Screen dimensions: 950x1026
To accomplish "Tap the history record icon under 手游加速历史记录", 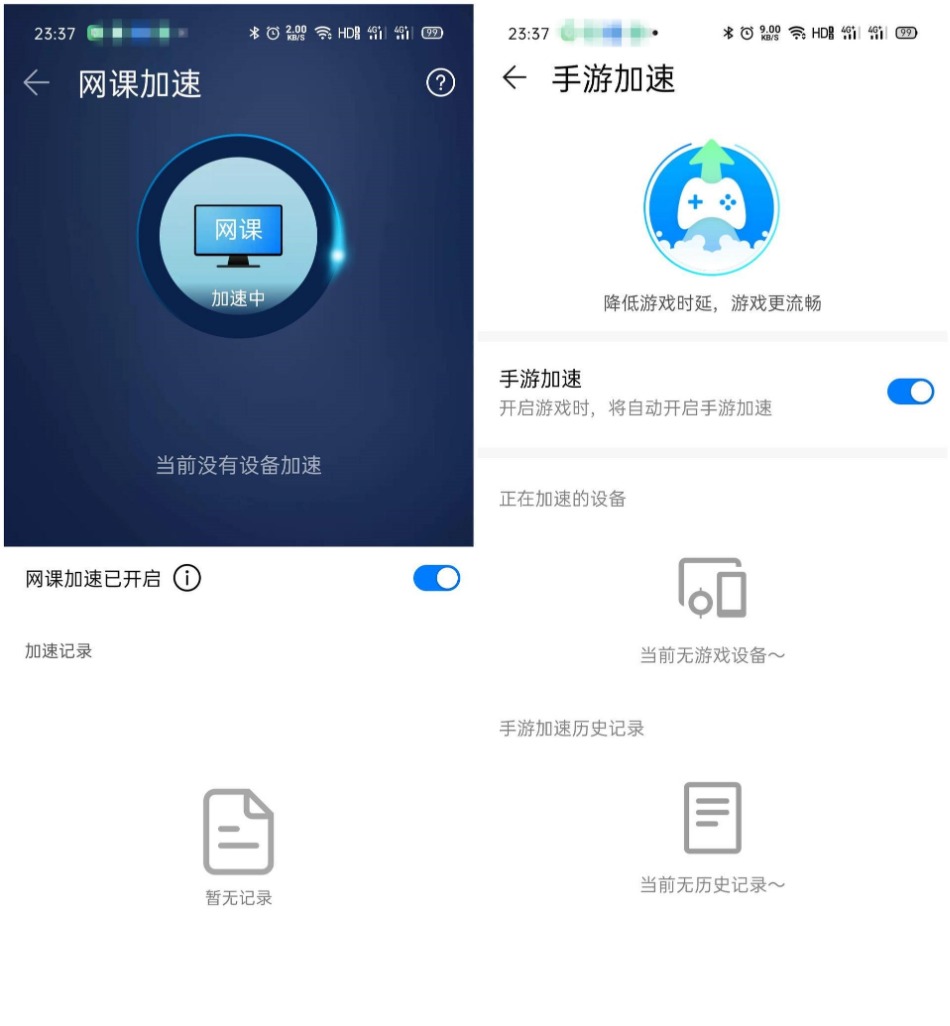I will click(711, 817).
